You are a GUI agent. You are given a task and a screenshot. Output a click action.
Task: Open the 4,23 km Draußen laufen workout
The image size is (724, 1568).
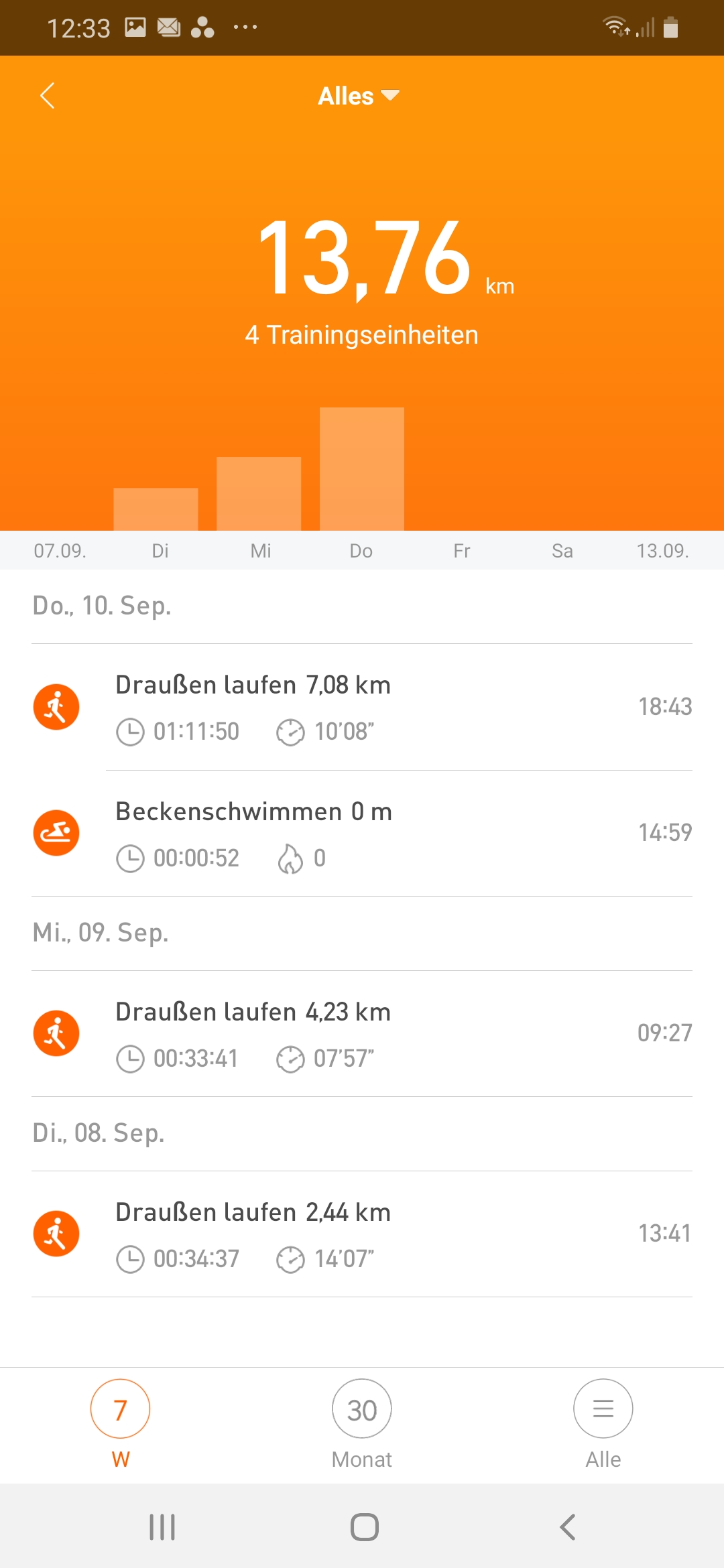tap(362, 1033)
